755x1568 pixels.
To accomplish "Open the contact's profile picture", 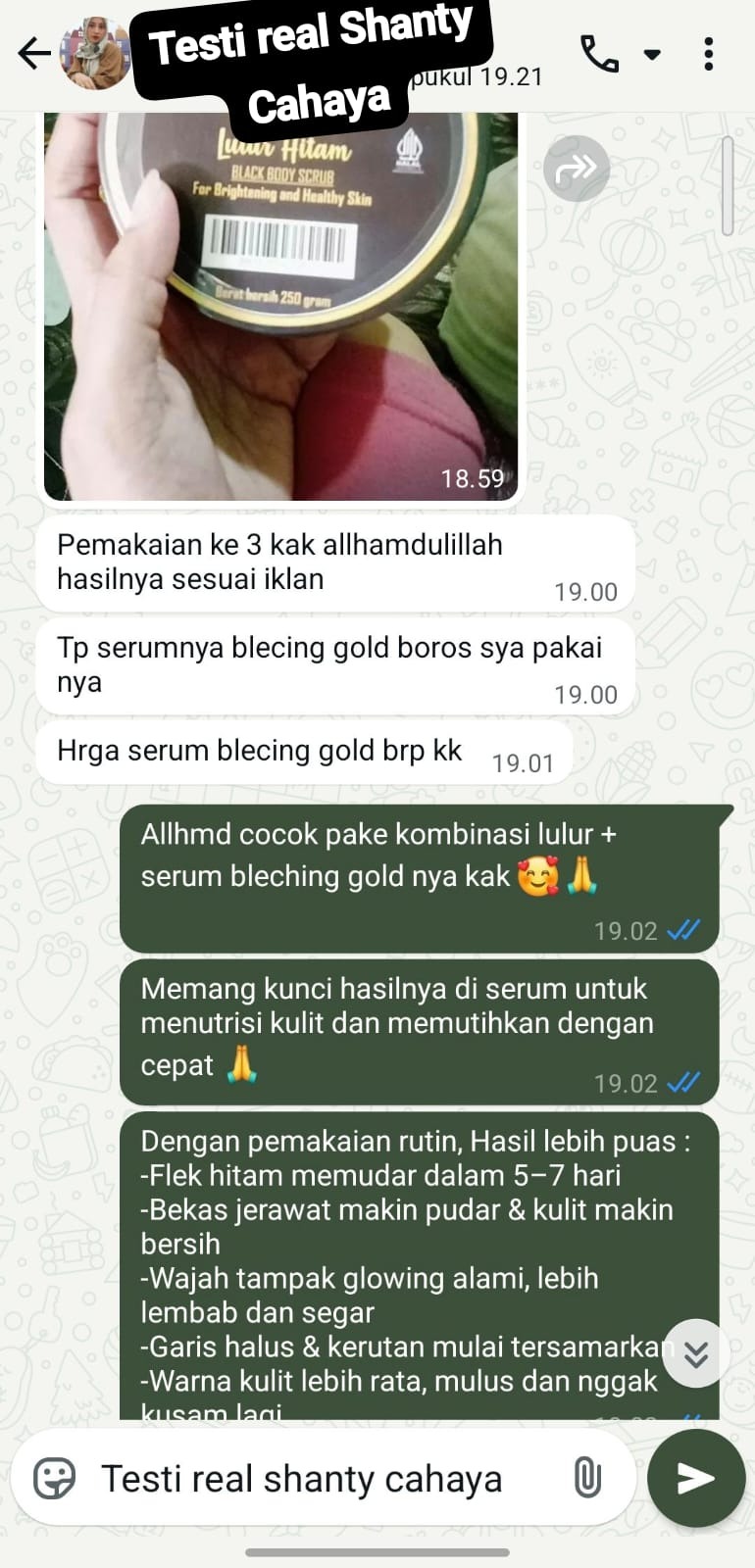I will 95,54.
